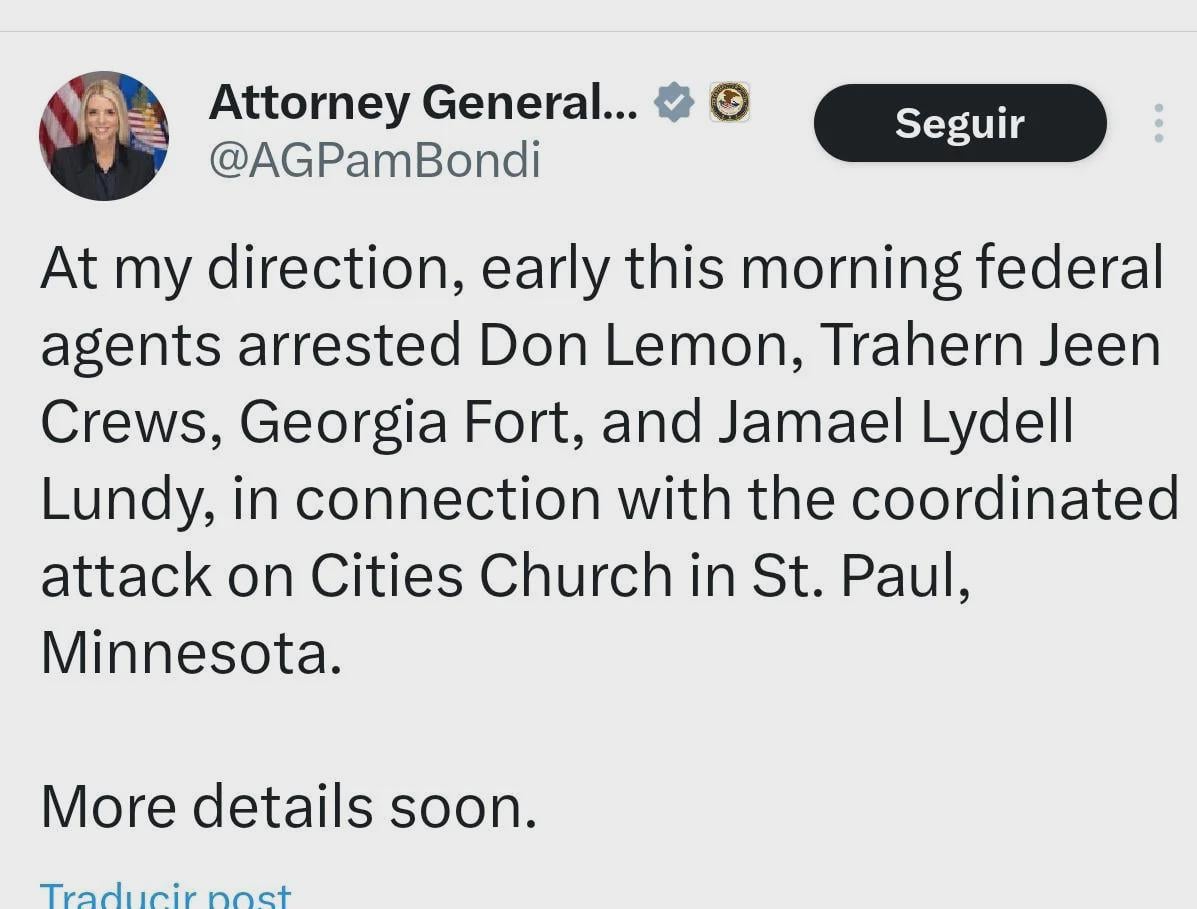Image resolution: width=1197 pixels, height=909 pixels.
Task: Open the profile picture of @AGPamBondi
Action: pyautogui.click(x=103, y=135)
